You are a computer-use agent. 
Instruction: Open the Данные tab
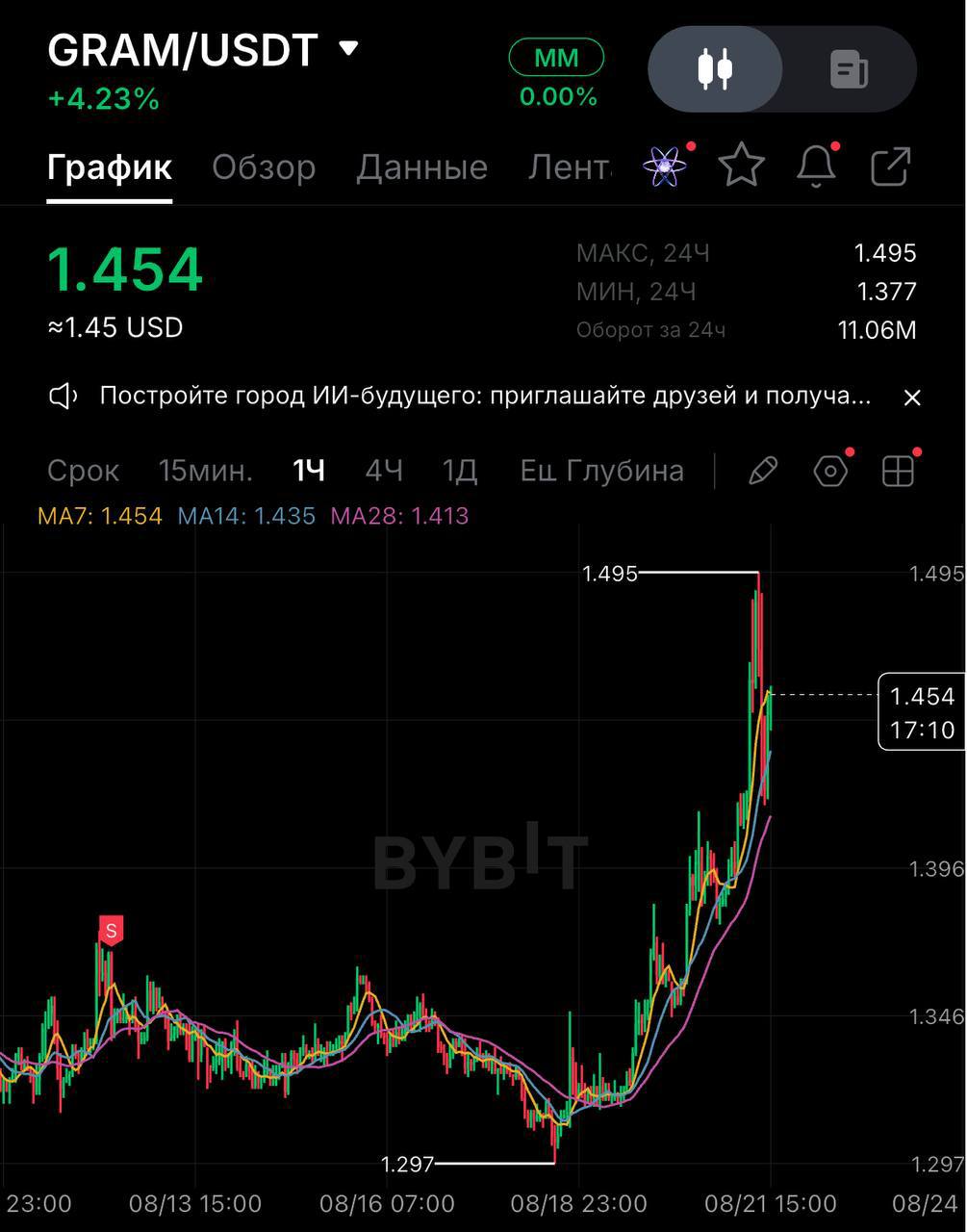coord(421,167)
